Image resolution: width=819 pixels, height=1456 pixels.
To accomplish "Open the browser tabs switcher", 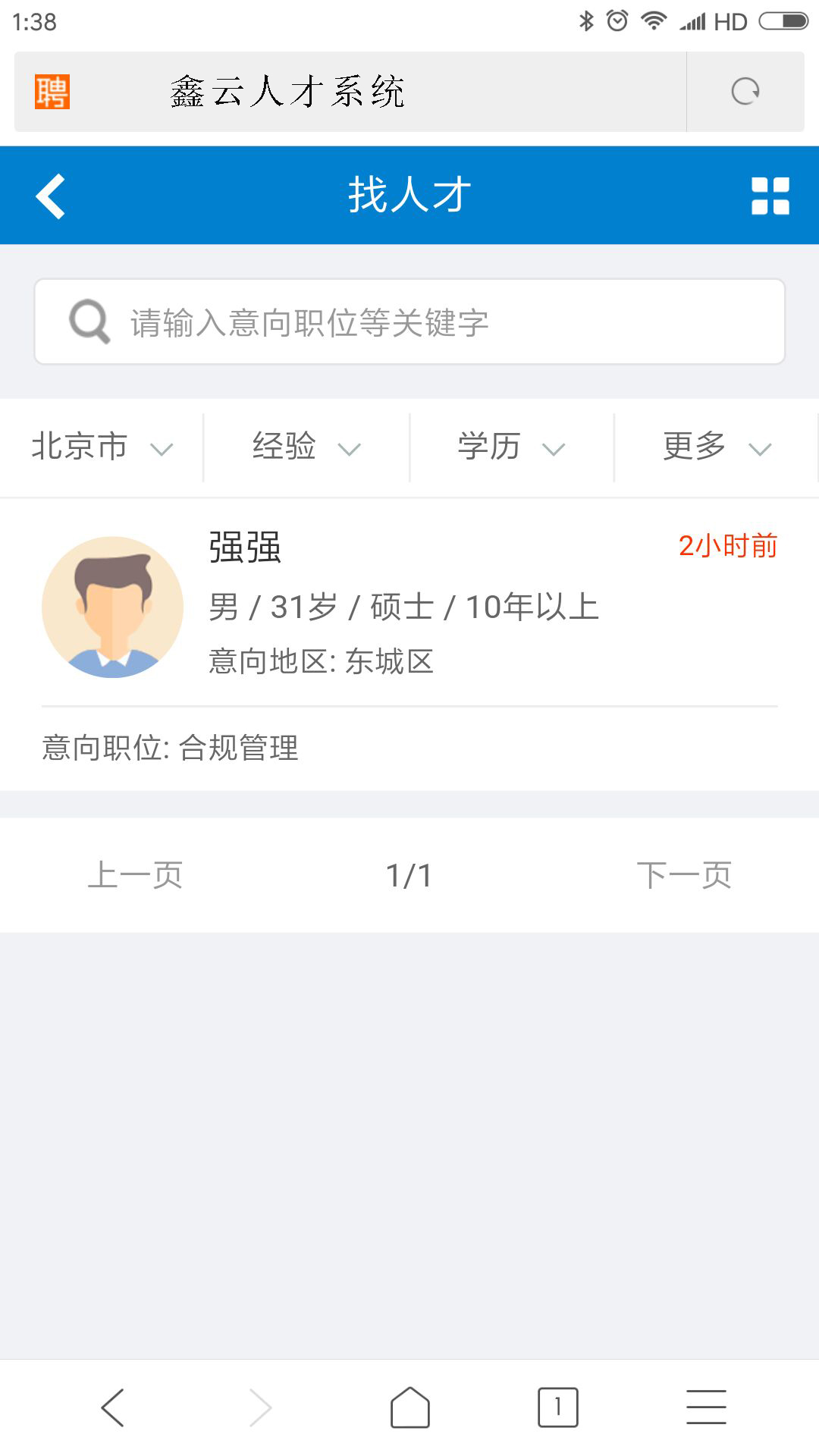I will (558, 1407).
